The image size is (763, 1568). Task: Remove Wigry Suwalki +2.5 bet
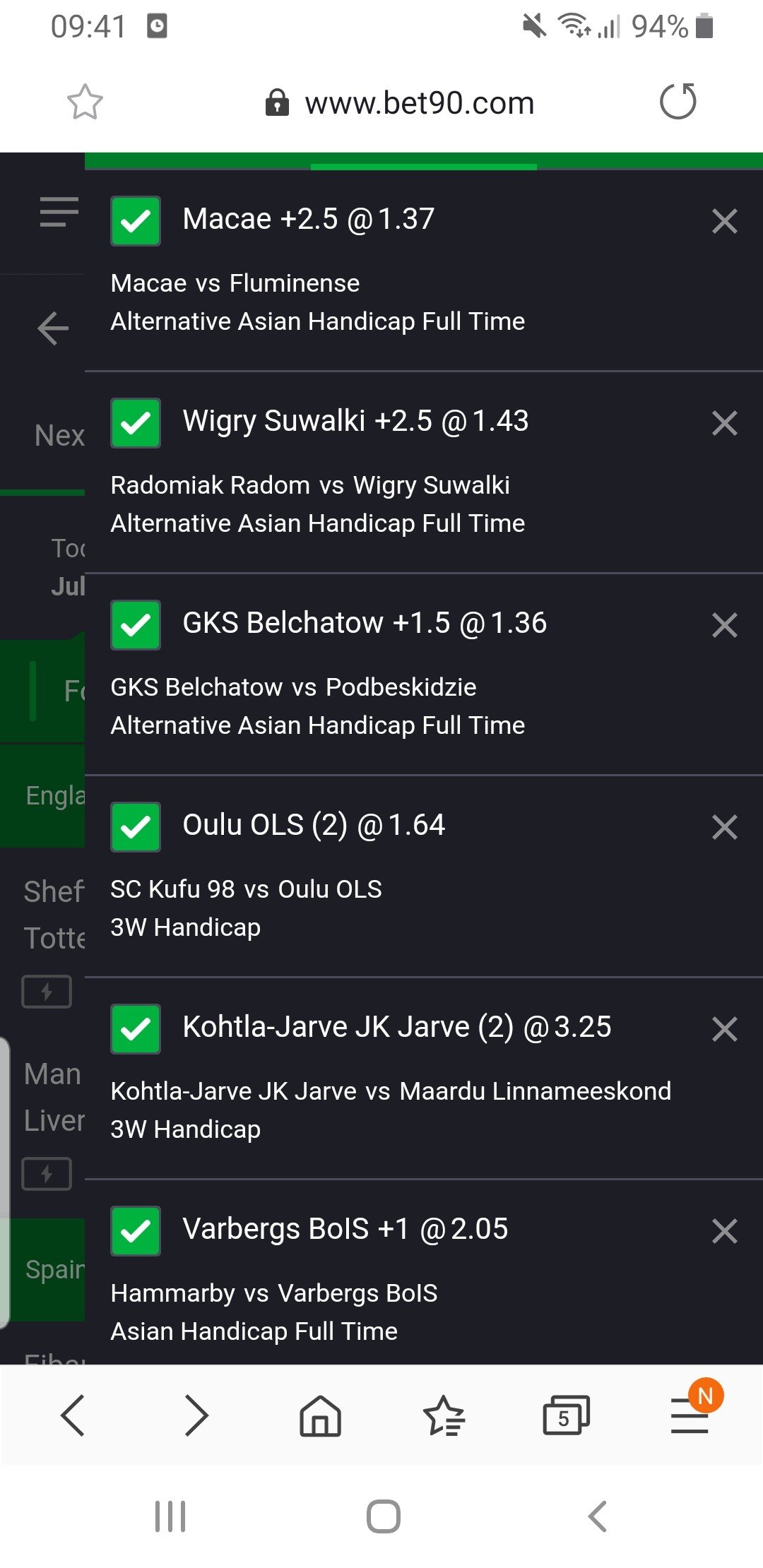click(x=724, y=423)
